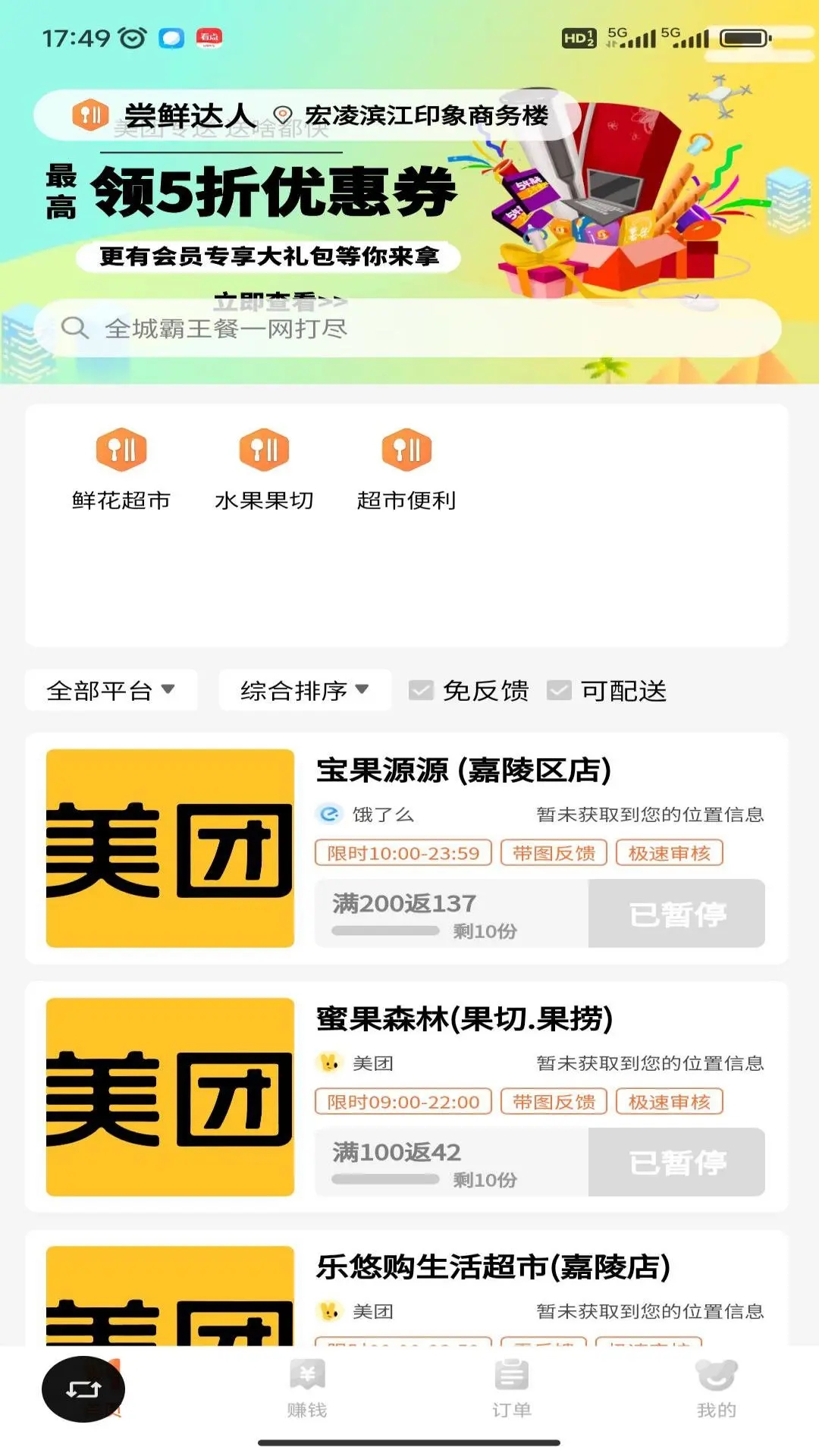Click the 美团 platform icon beside 蜜果森林
Screen dimensions: 819x1456
click(329, 1062)
